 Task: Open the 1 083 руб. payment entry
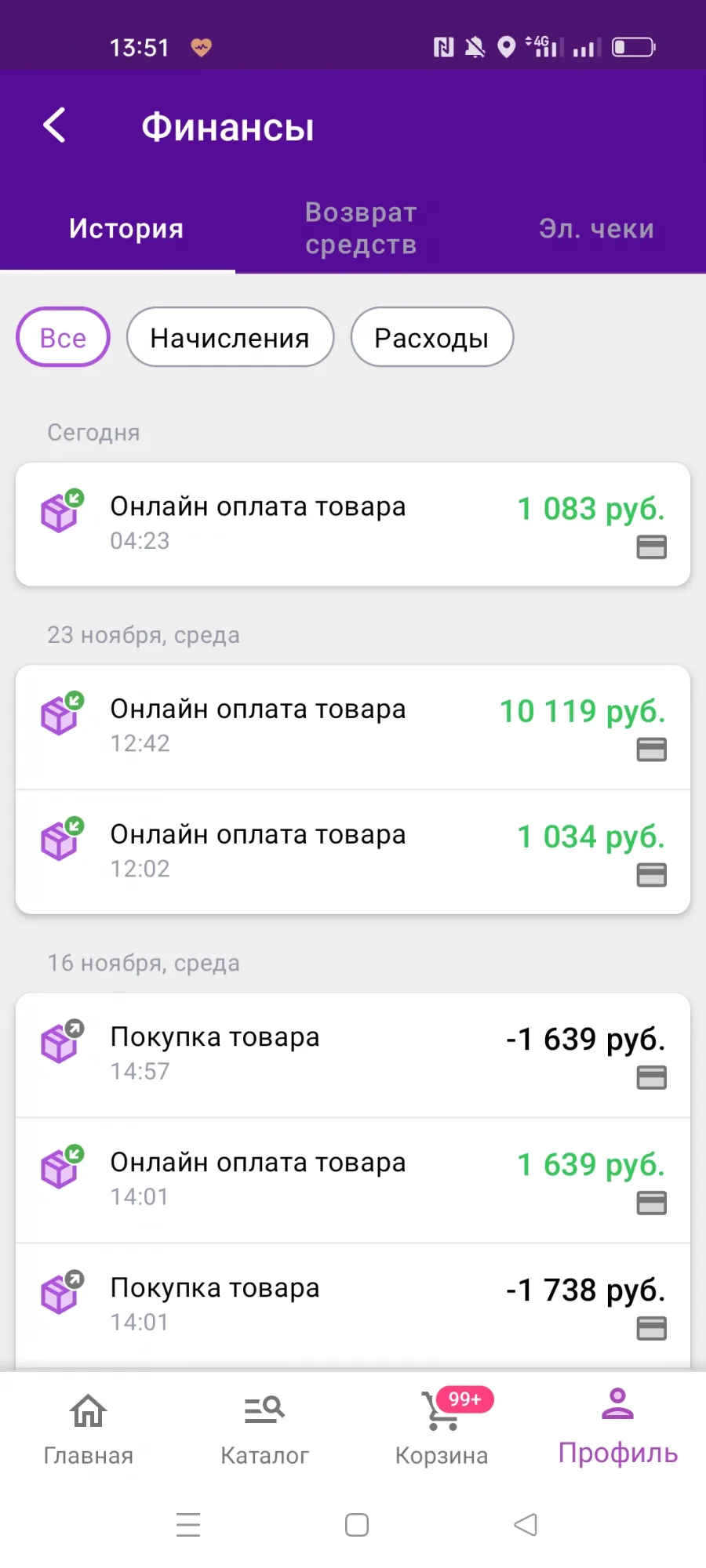pyautogui.click(x=353, y=524)
